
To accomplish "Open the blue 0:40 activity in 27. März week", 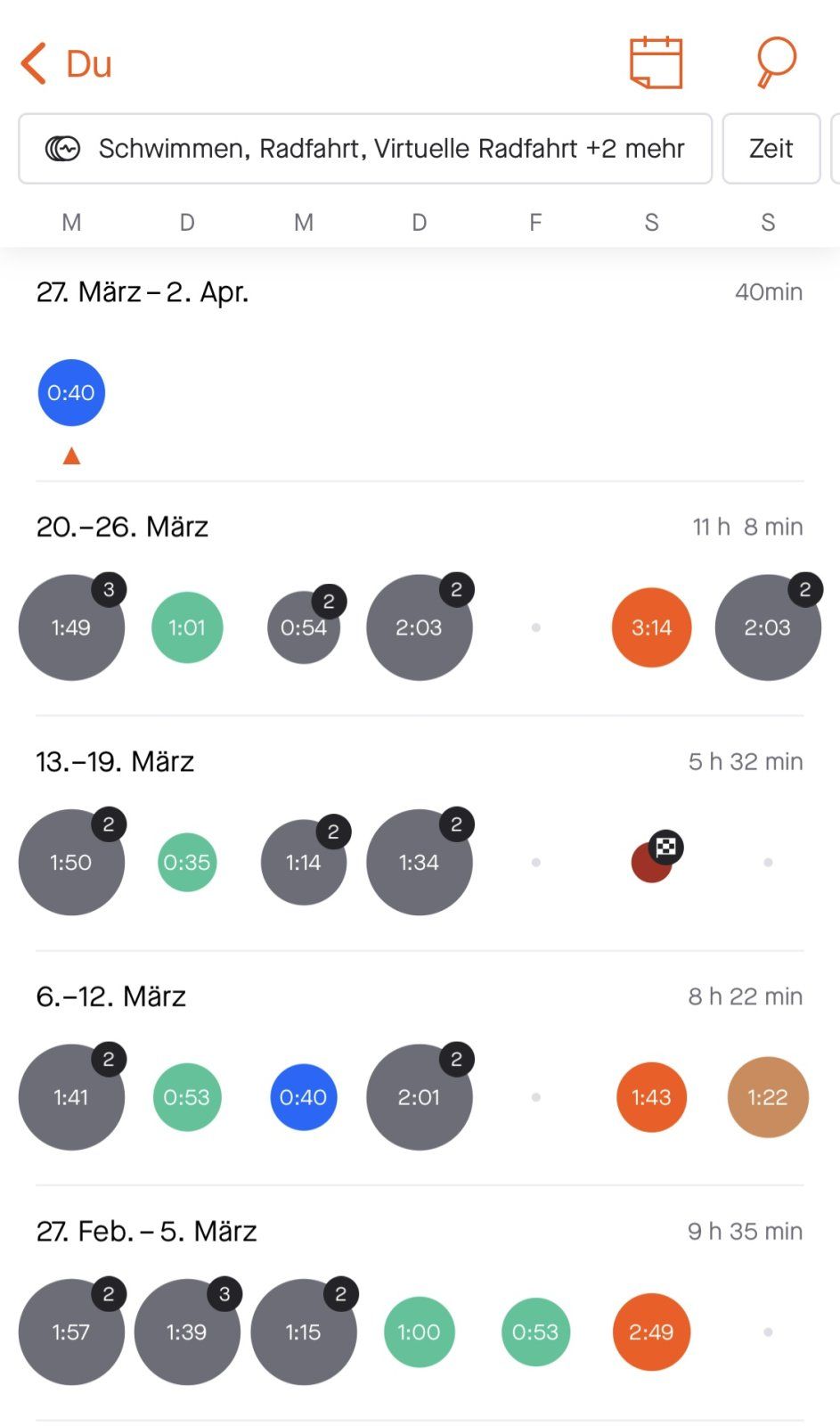I will [71, 393].
